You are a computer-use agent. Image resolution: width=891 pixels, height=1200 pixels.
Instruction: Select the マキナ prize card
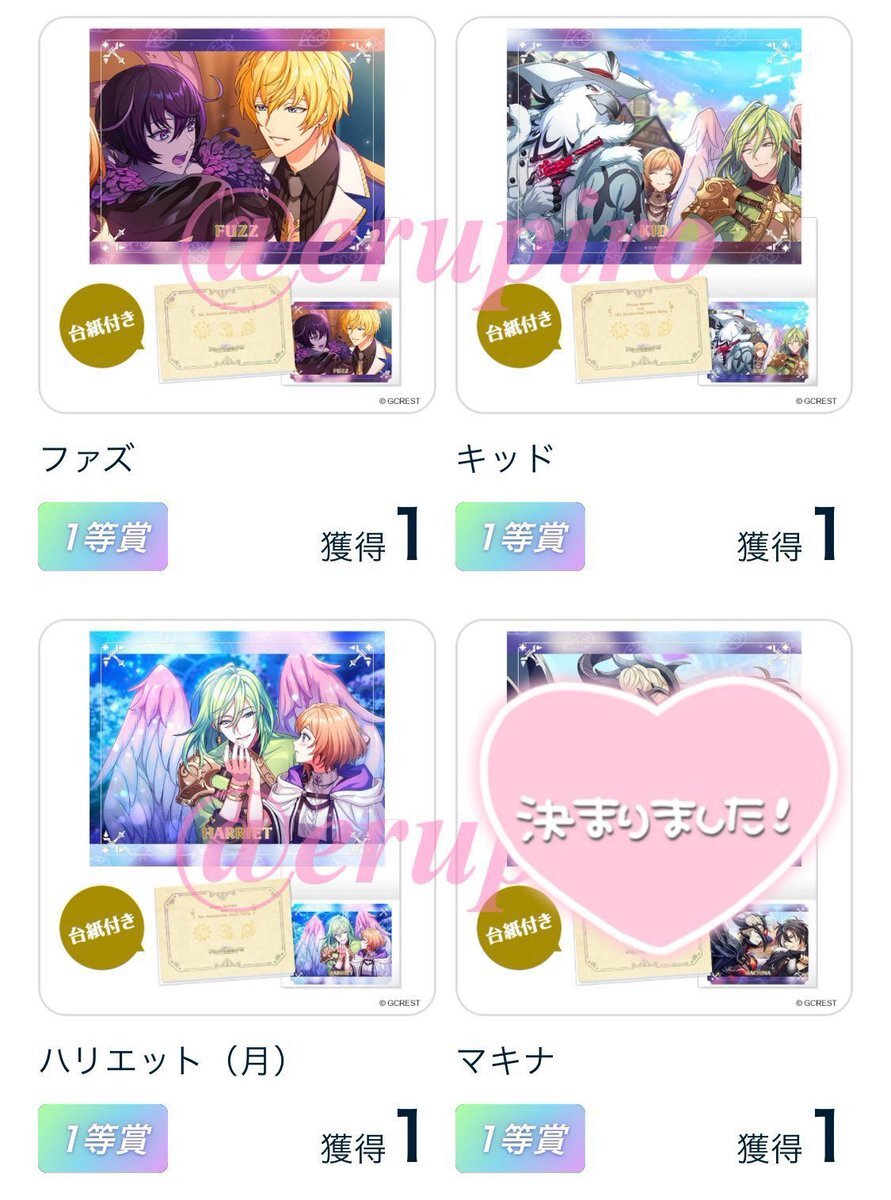(x=654, y=817)
